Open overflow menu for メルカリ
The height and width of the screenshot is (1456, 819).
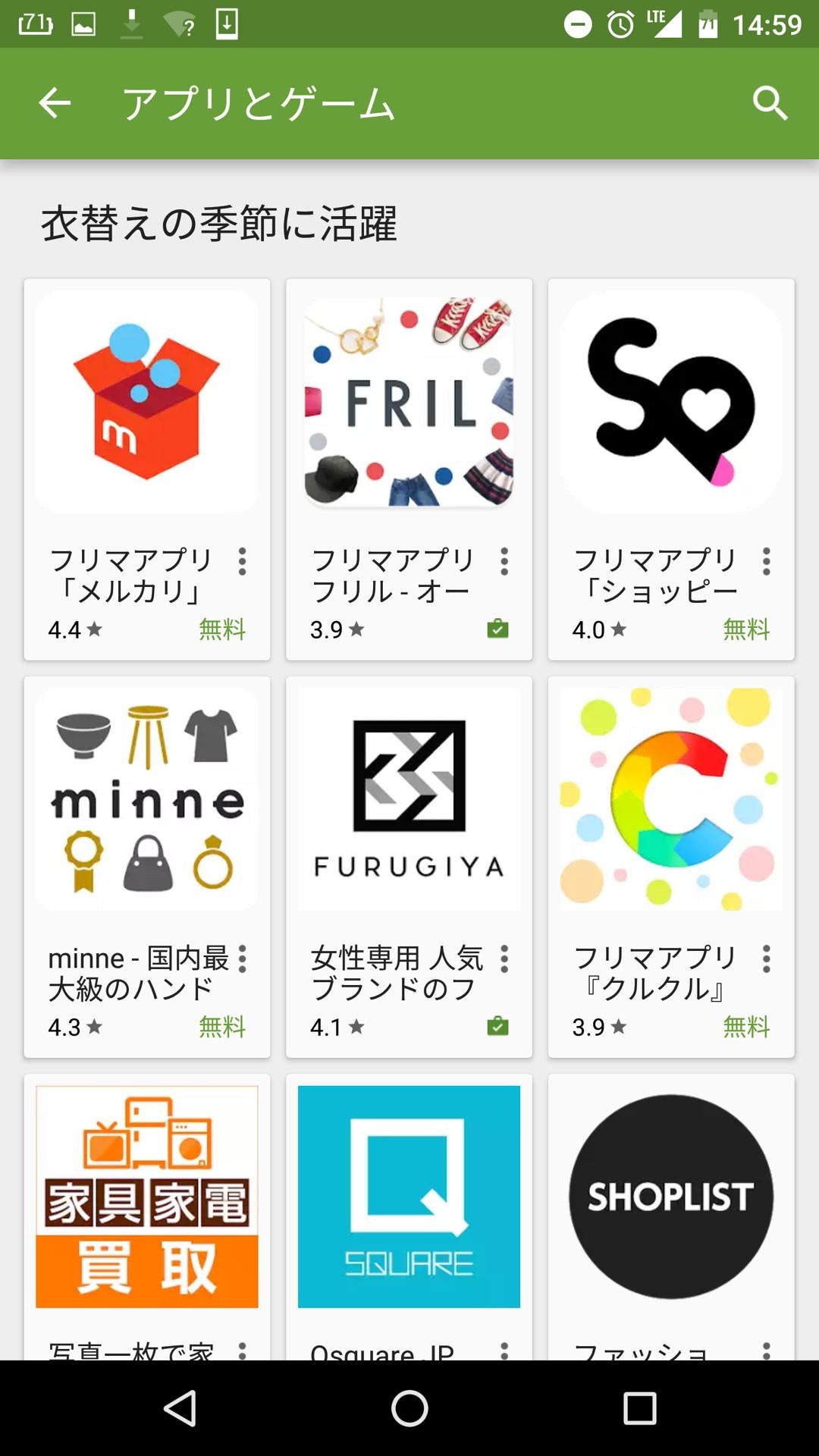click(x=243, y=562)
